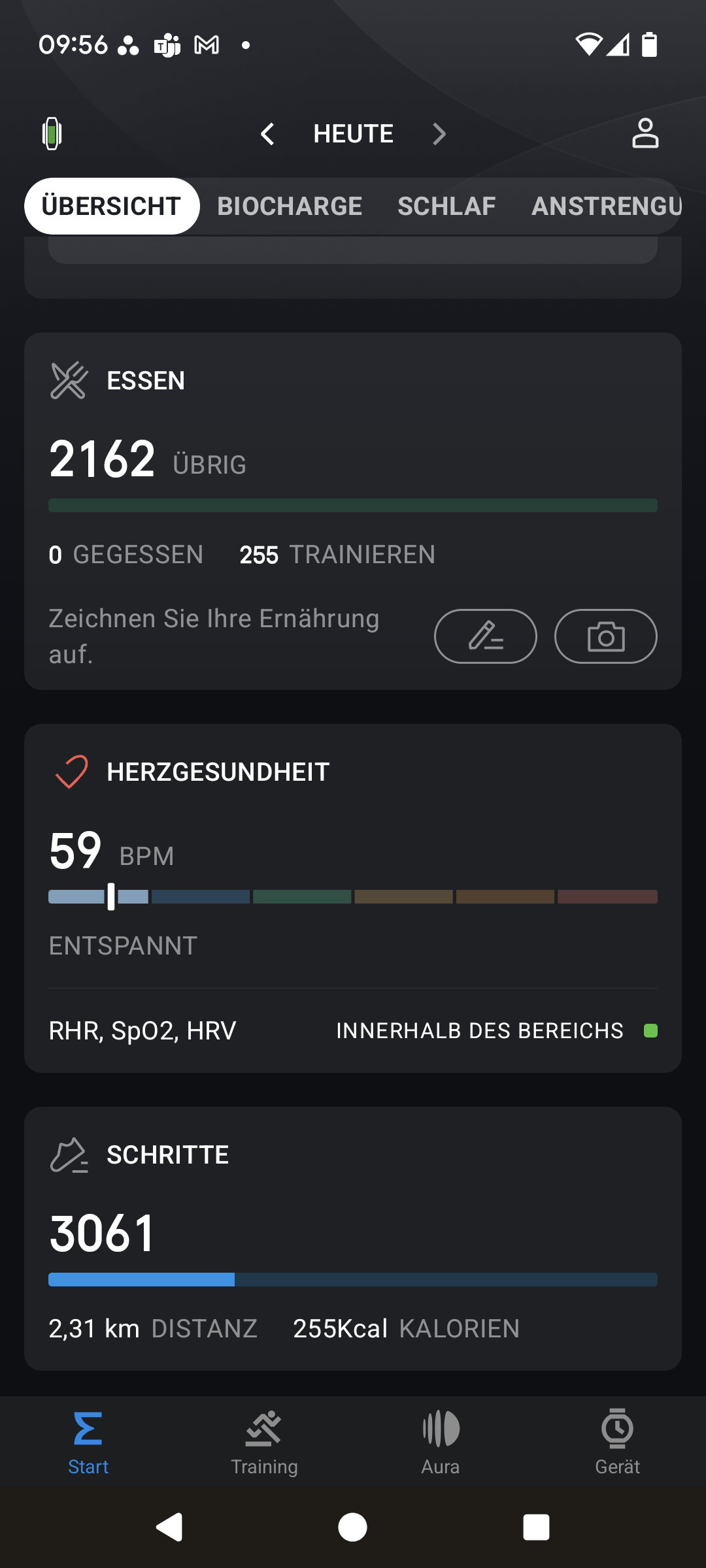Switch to the Schlaf tab
Screen dimensions: 706x1568
[x=446, y=206]
